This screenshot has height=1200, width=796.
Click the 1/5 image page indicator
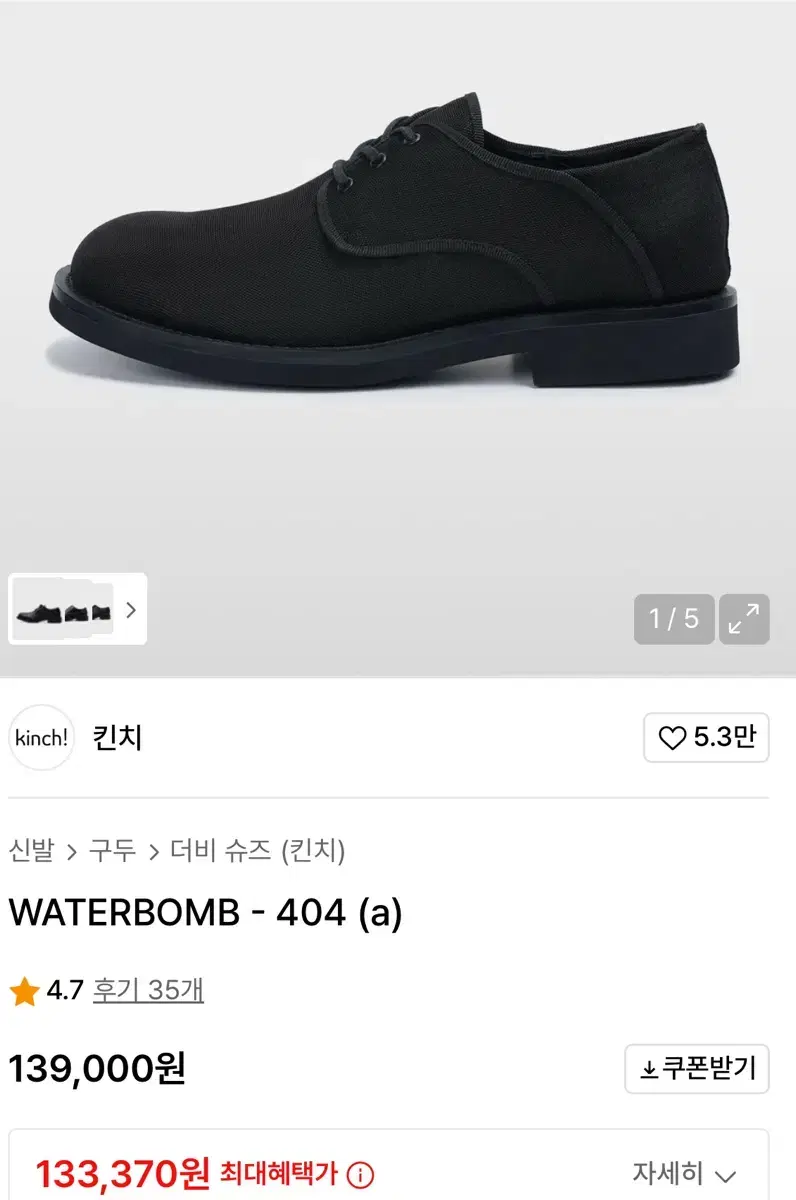pyautogui.click(x=673, y=620)
